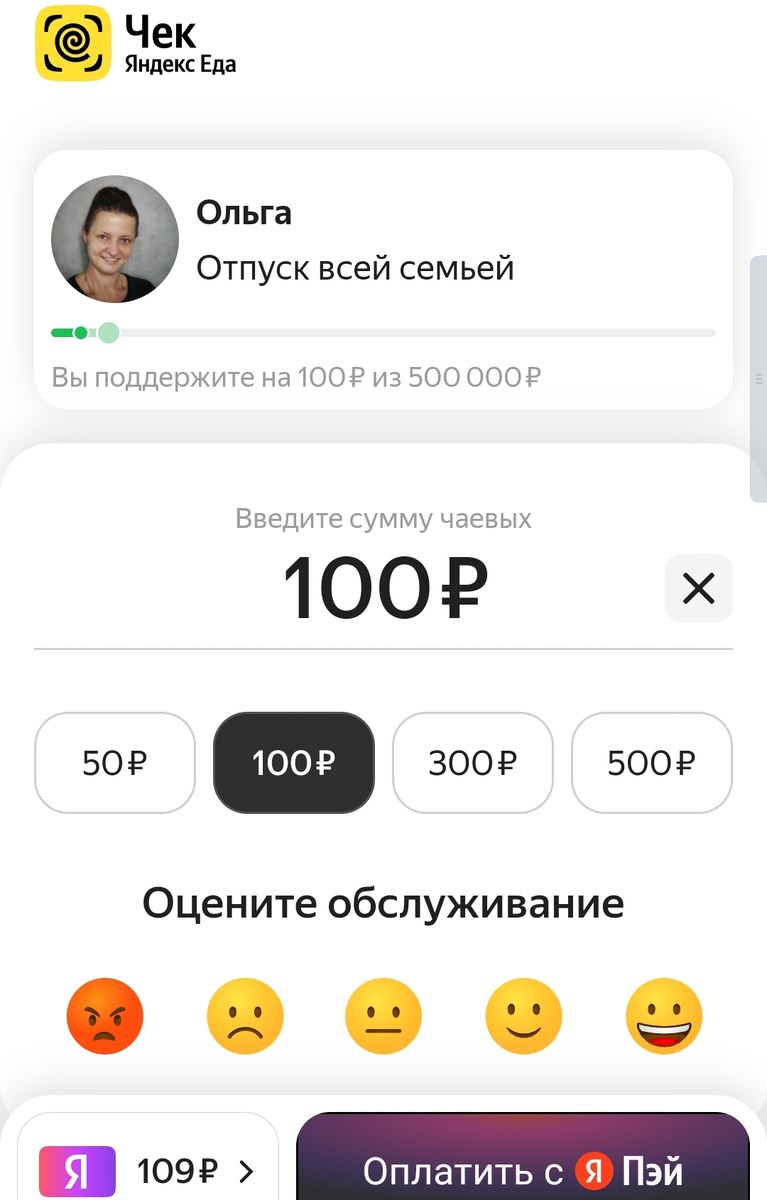Select the neutral face emoji
The image size is (767, 1200).
383,1015
